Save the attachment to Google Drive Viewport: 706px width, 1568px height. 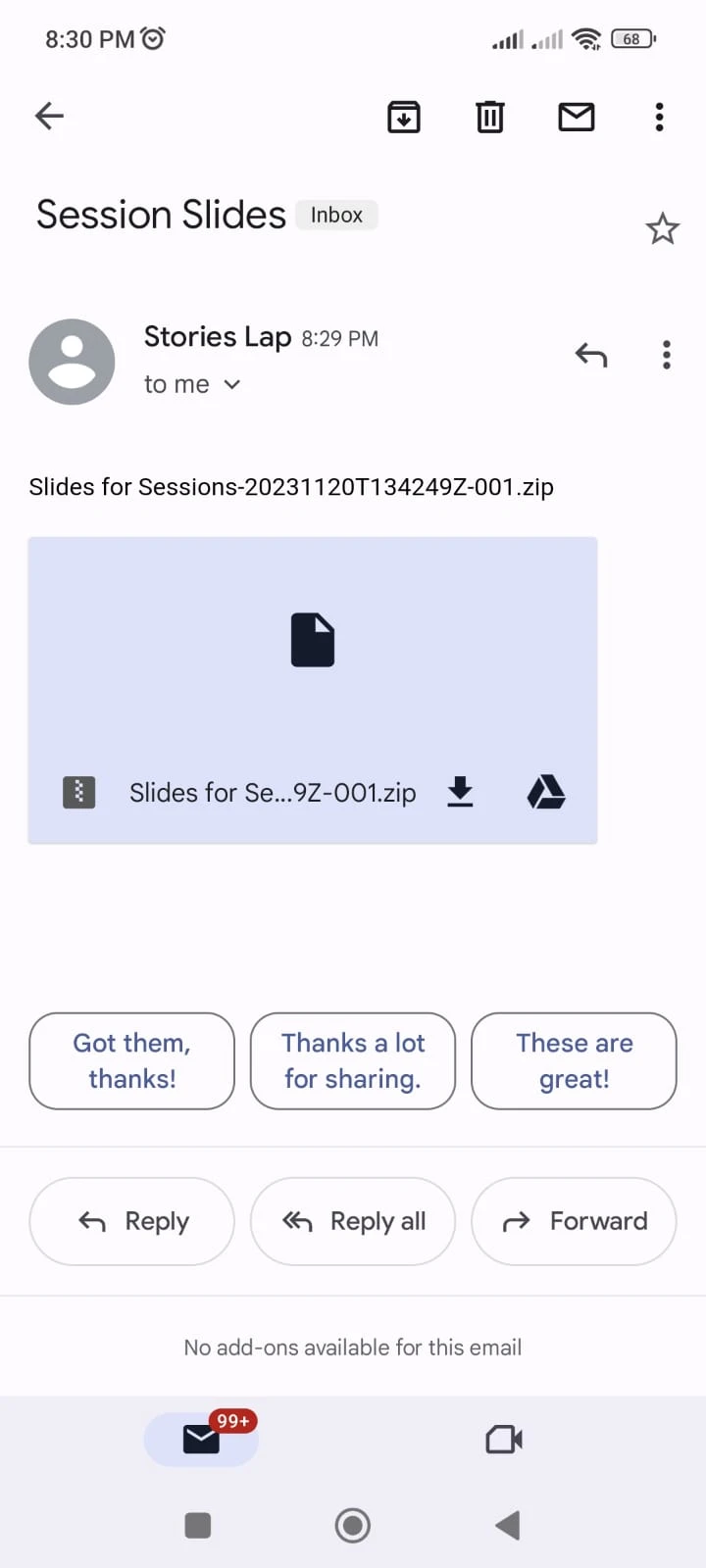[546, 792]
